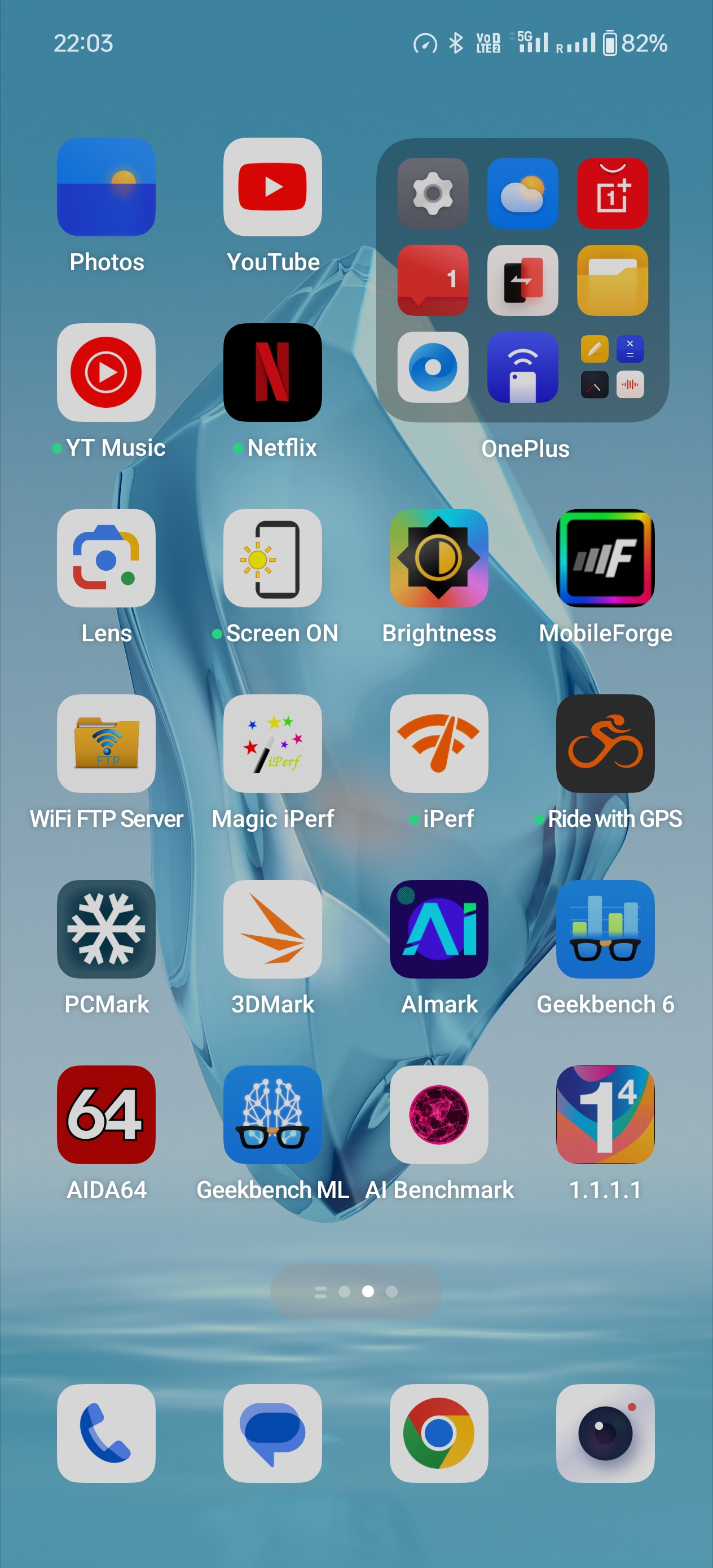Viewport: 713px width, 1568px height.
Task: Launch the Screen ON app
Action: 273,558
